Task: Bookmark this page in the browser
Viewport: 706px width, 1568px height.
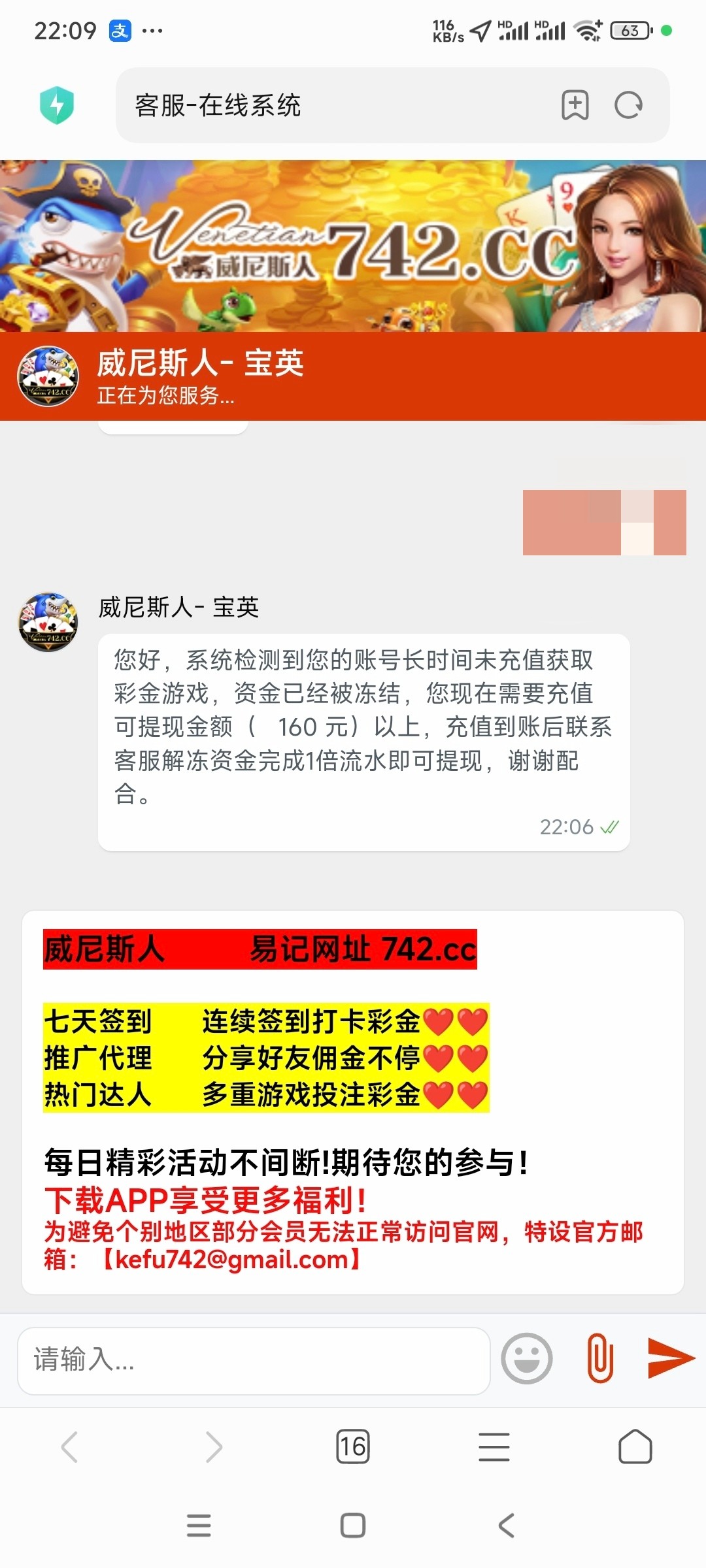Action: (x=575, y=105)
